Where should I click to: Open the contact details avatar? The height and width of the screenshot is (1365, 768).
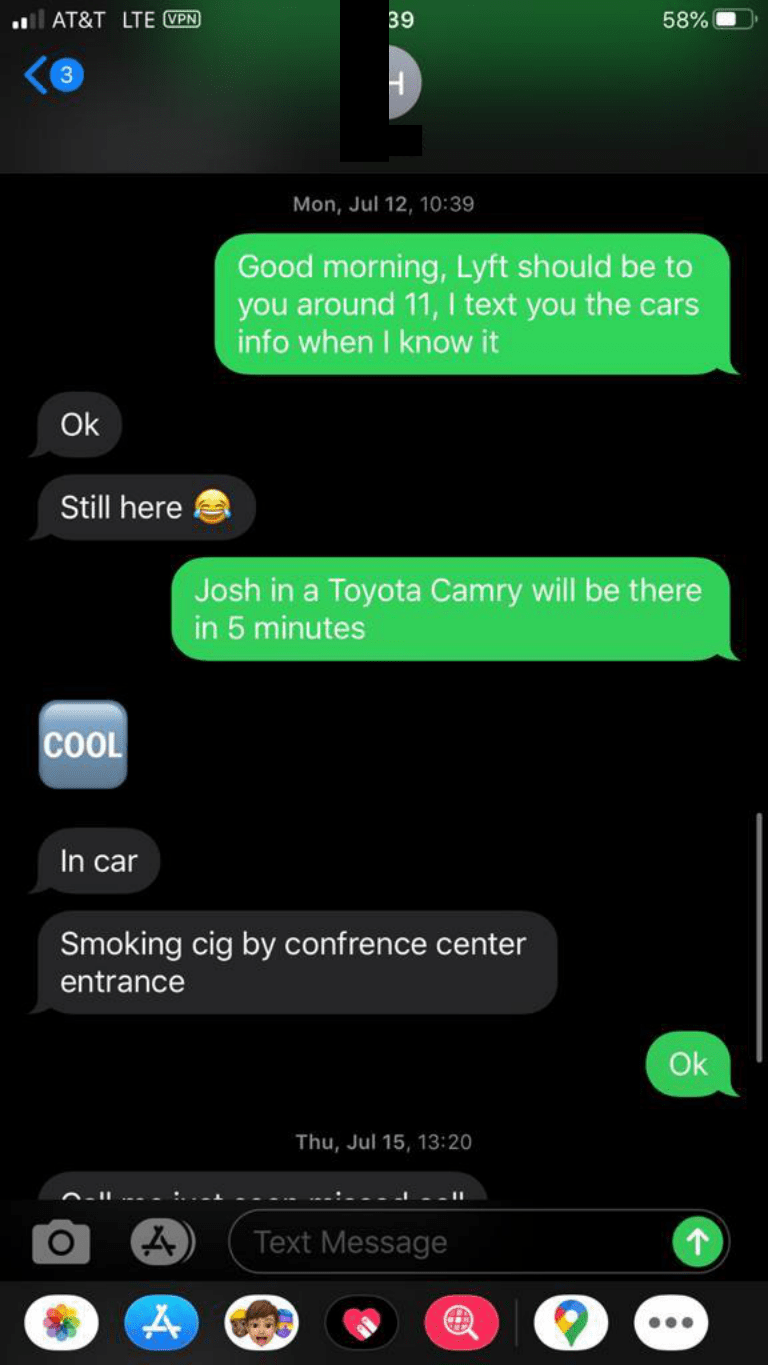(x=400, y=82)
